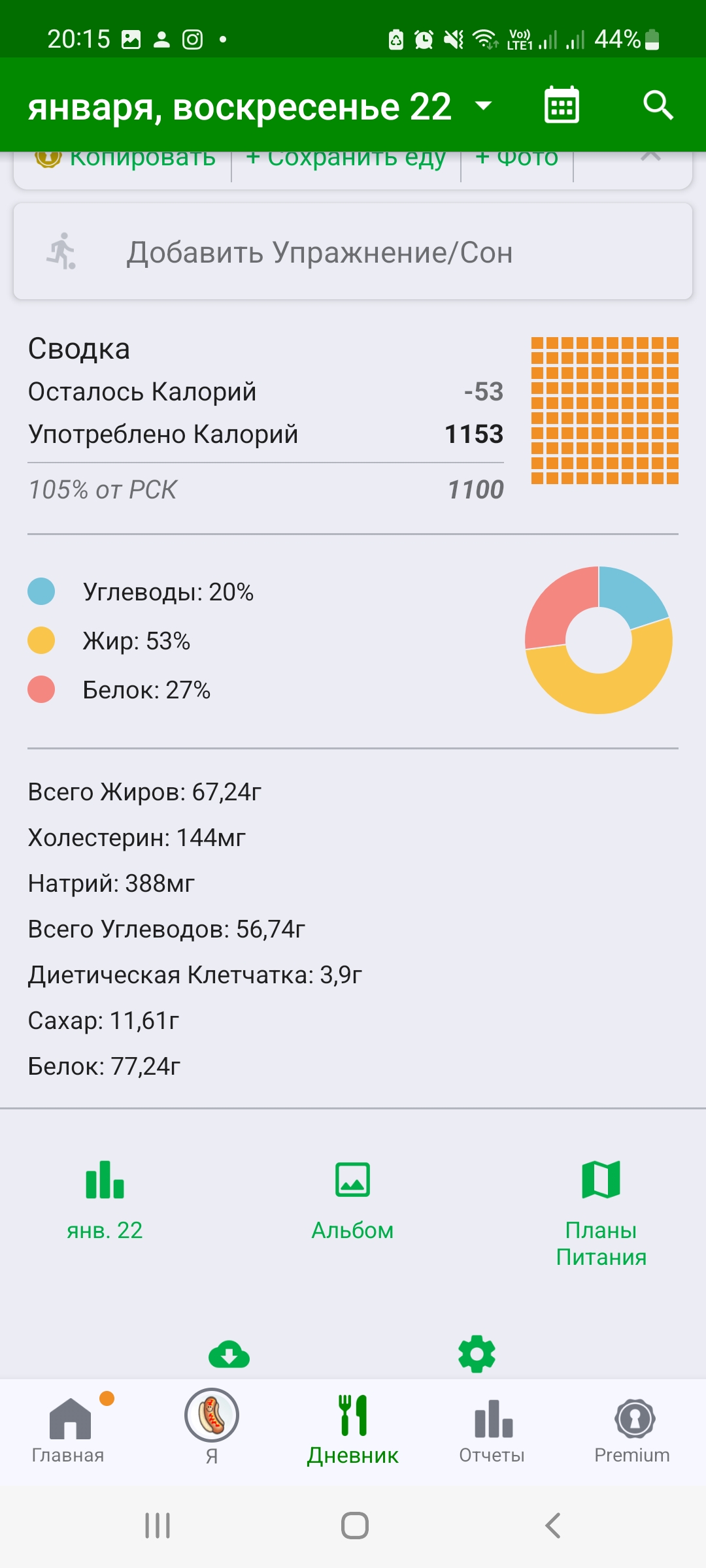Tap + Сохранить еду
Image resolution: width=706 pixels, height=1568 pixels.
[x=346, y=159]
